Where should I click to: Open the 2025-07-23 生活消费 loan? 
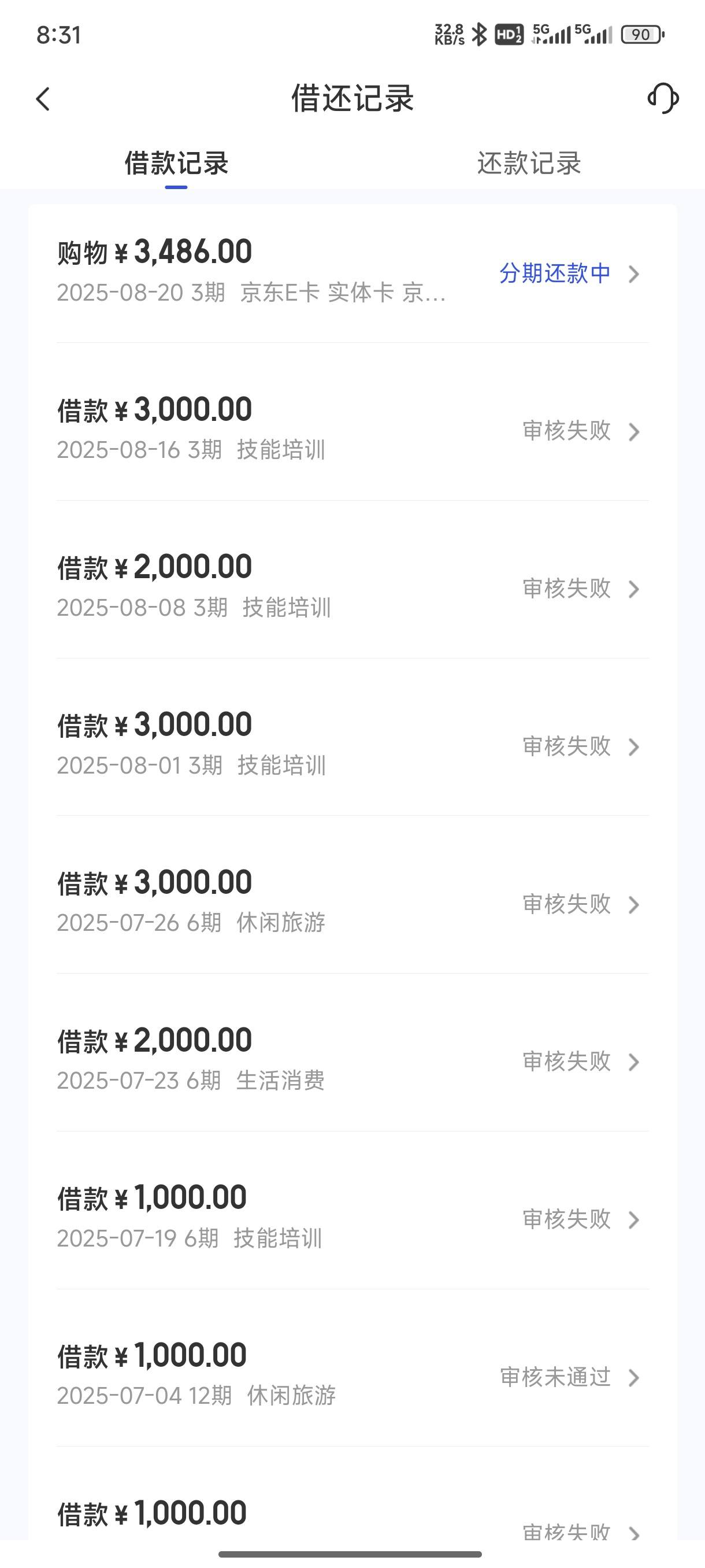(x=353, y=1060)
